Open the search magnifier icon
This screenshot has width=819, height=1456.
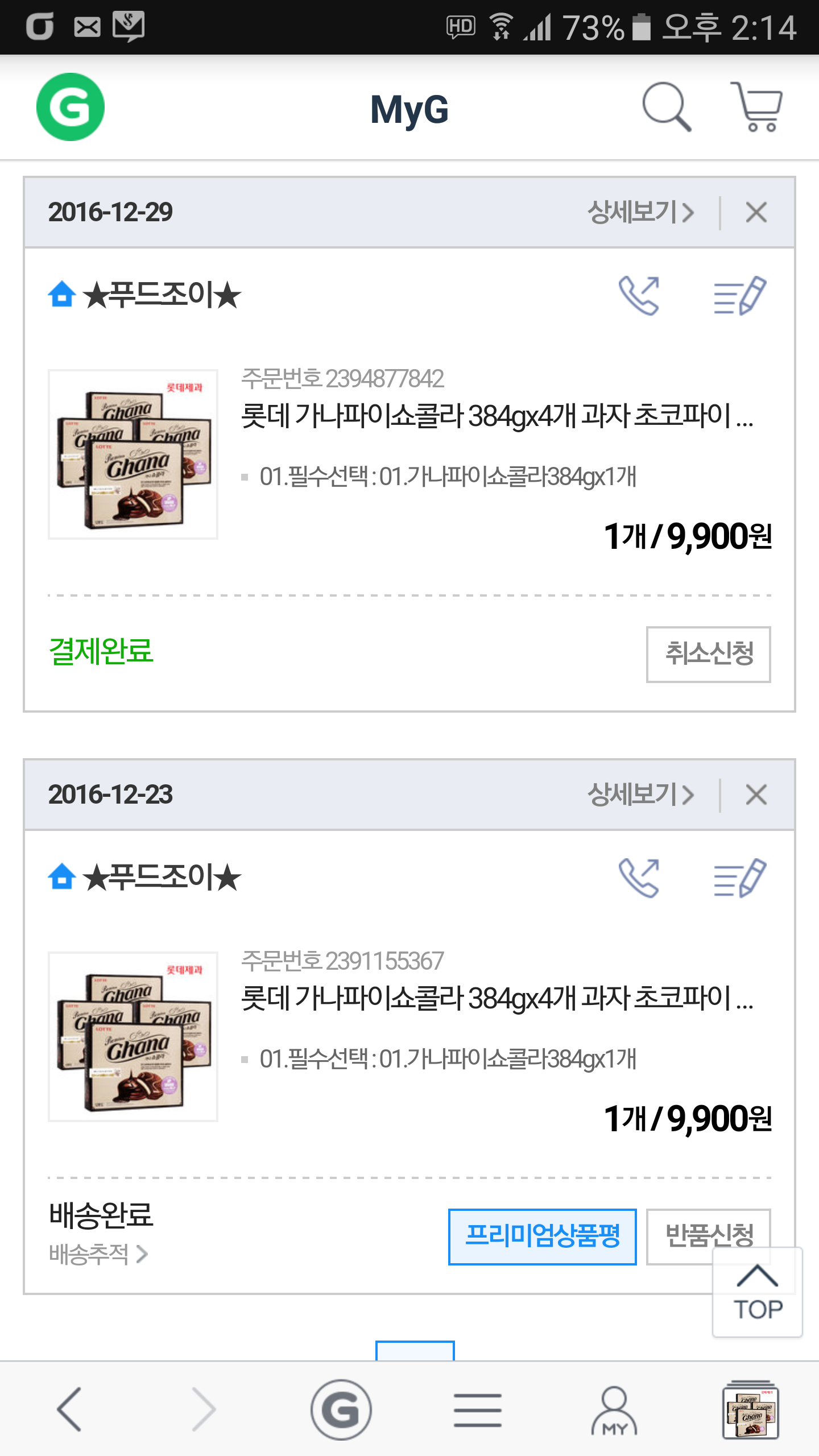click(x=666, y=107)
